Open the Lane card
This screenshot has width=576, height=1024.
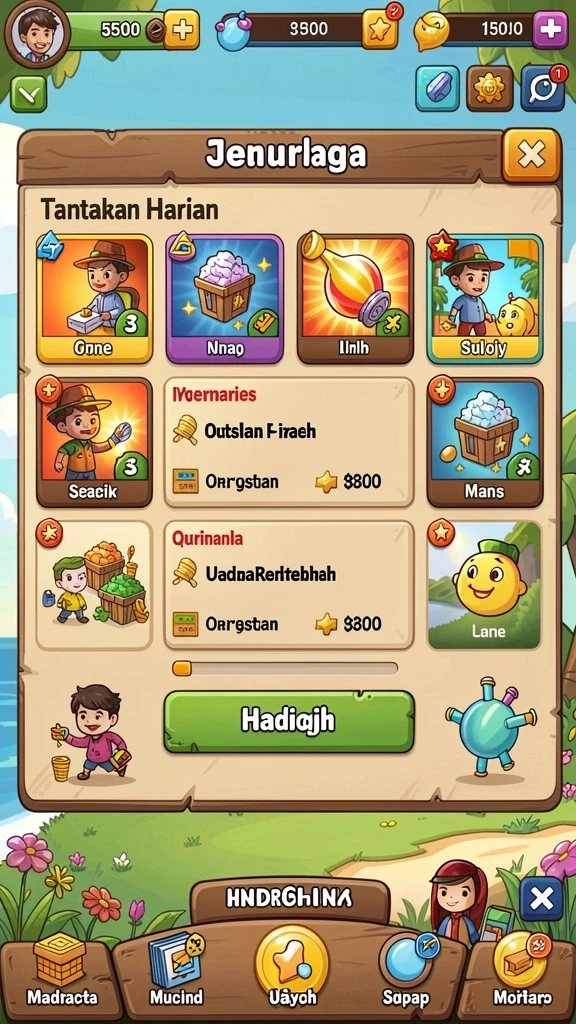point(485,584)
